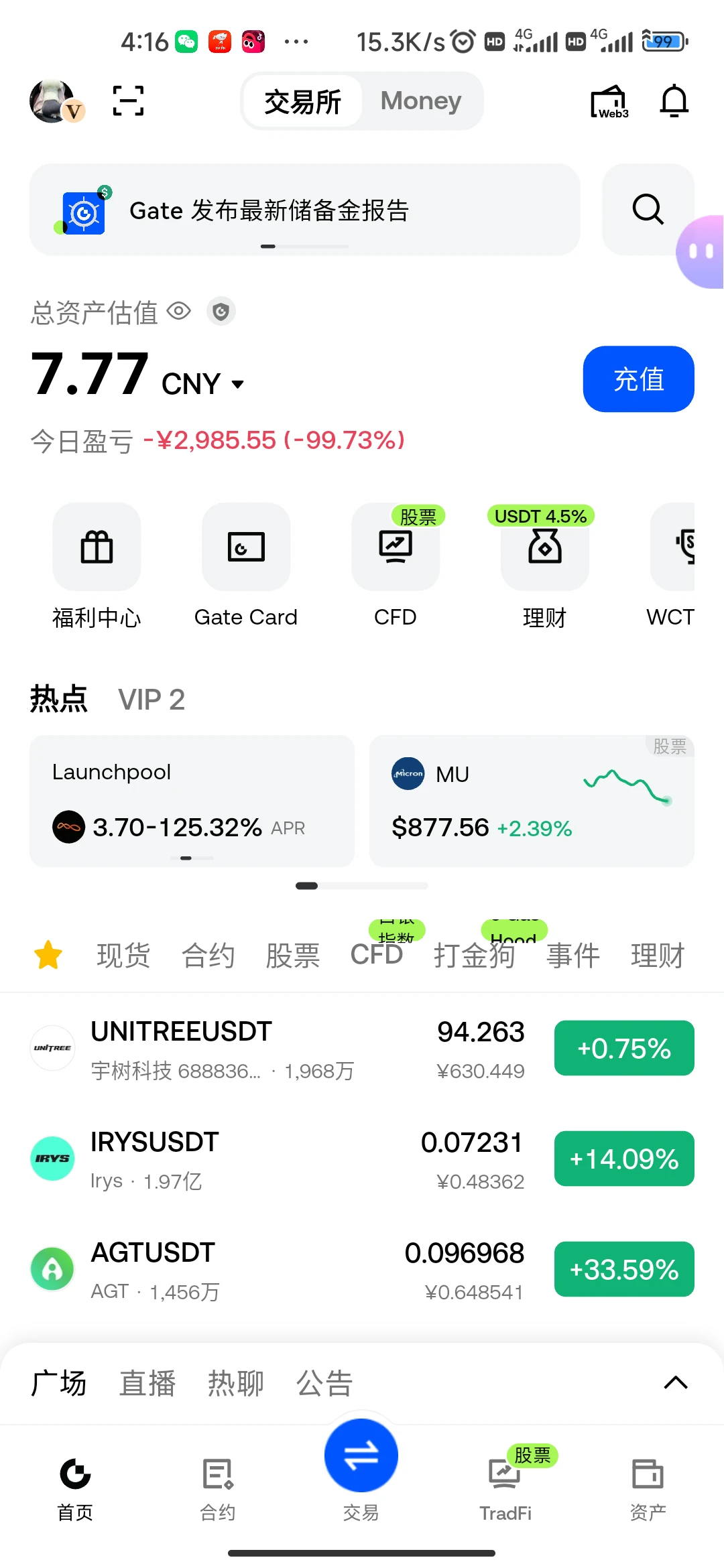Open the search magnifier
724x1568 pixels.
pyautogui.click(x=648, y=209)
